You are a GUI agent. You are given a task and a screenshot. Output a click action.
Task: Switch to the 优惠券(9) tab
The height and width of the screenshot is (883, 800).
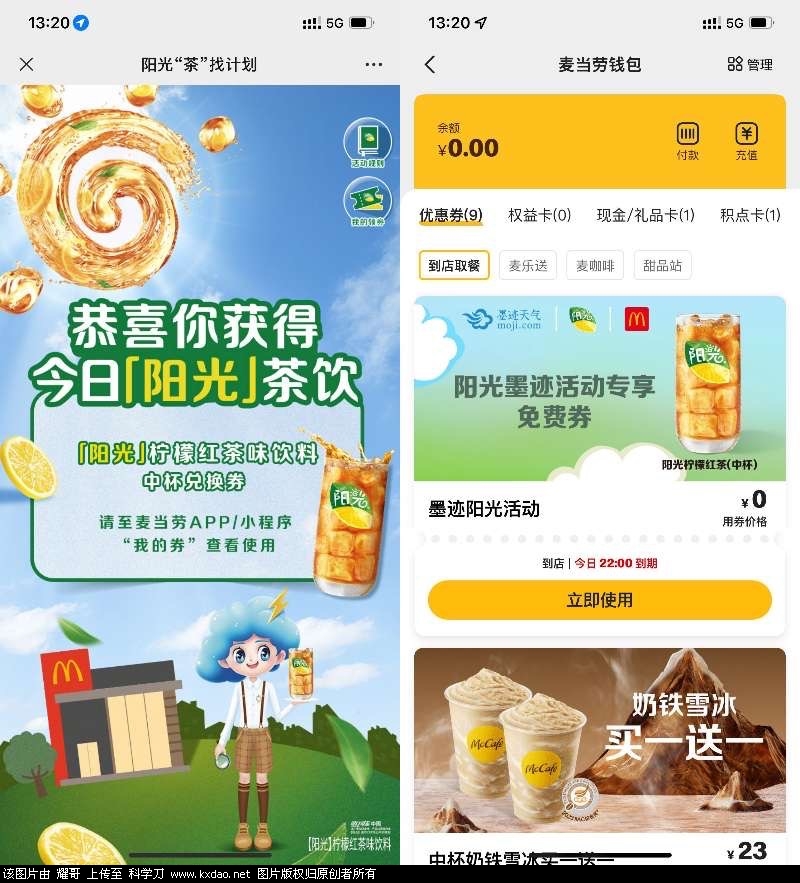(450, 215)
